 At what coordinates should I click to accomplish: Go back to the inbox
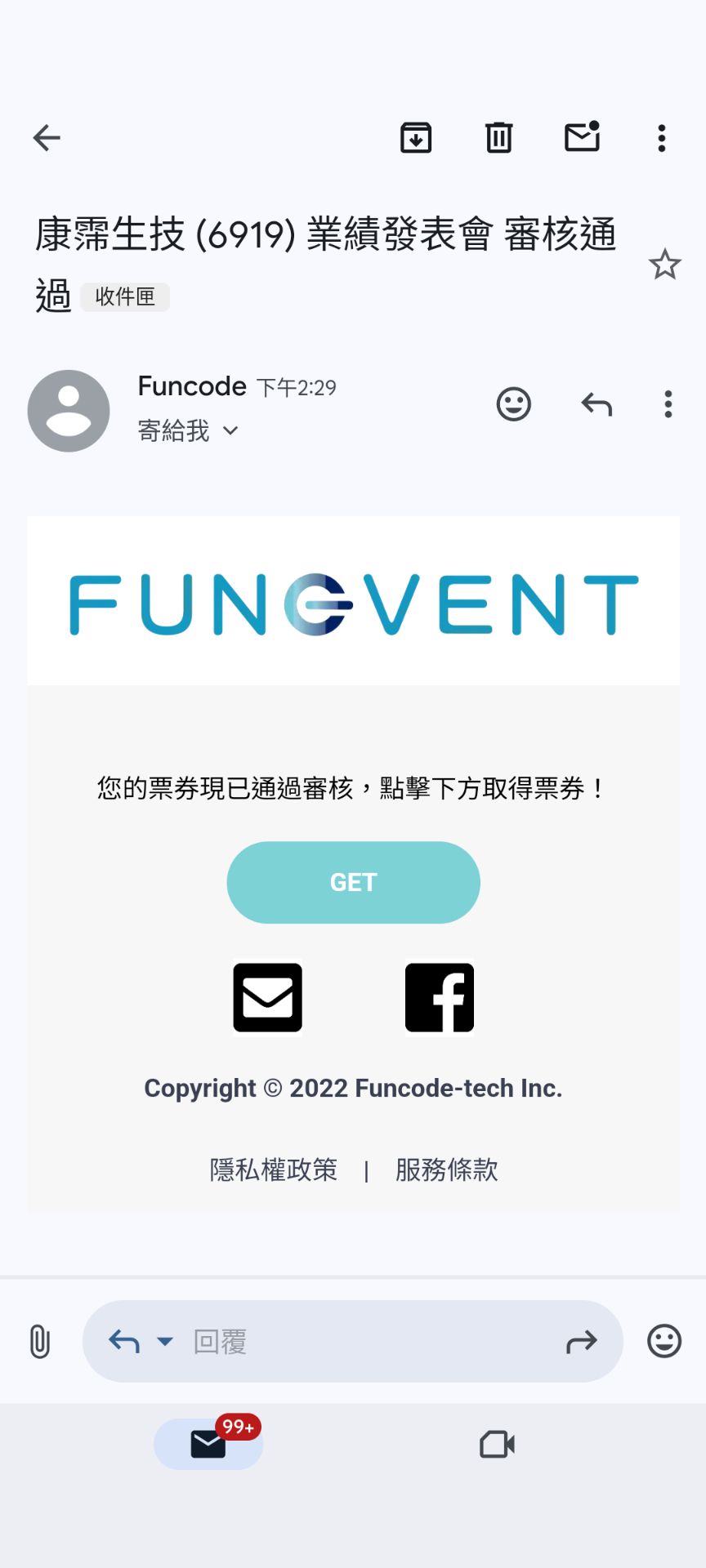(47, 138)
